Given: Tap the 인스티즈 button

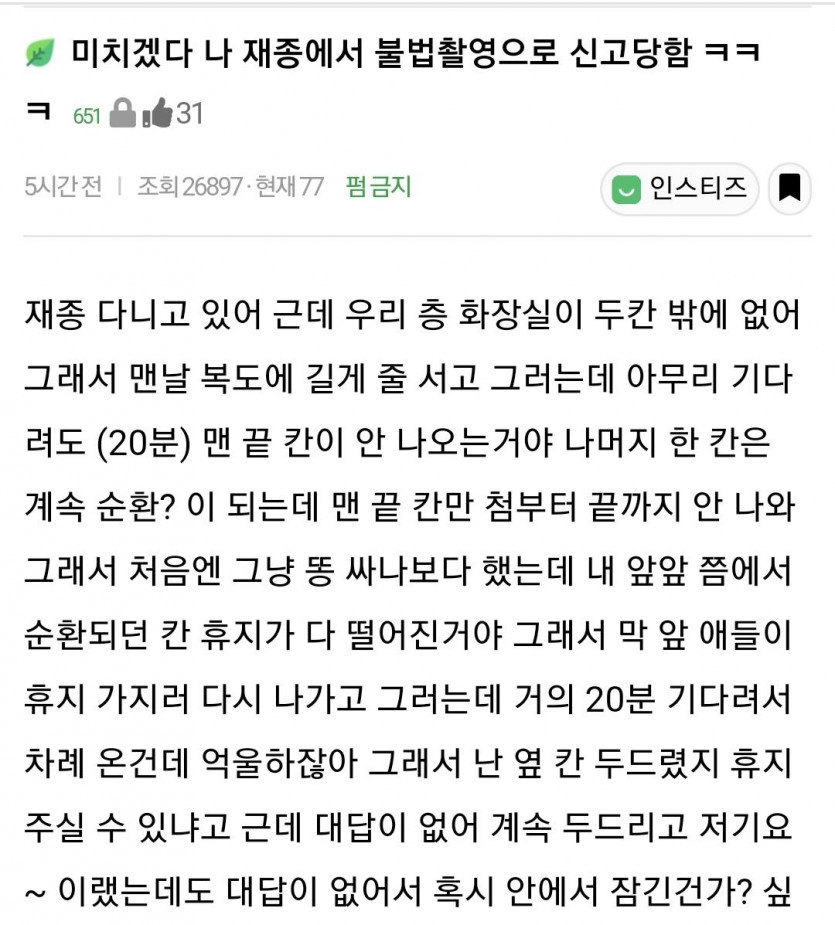Looking at the screenshot, I should [679, 188].
